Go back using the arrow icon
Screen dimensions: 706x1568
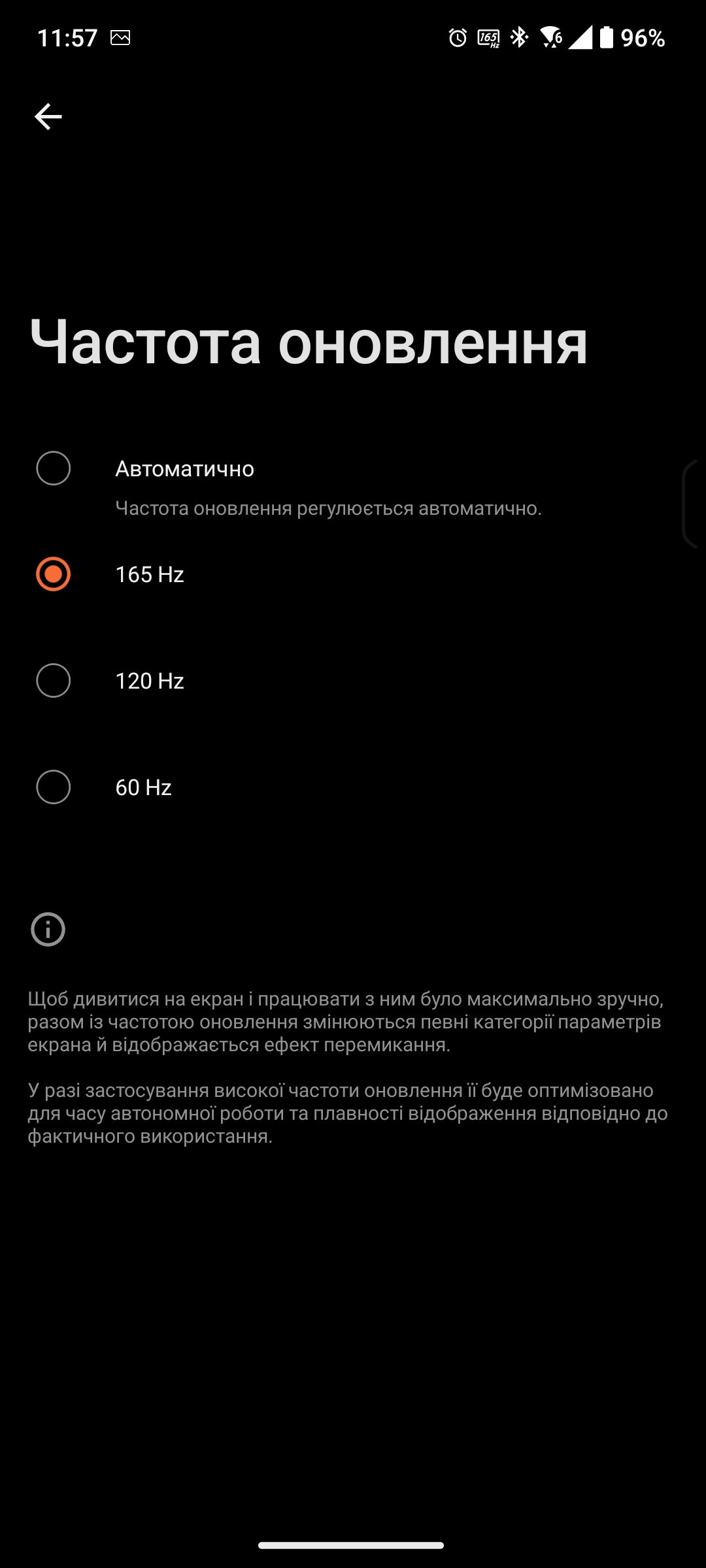48,117
